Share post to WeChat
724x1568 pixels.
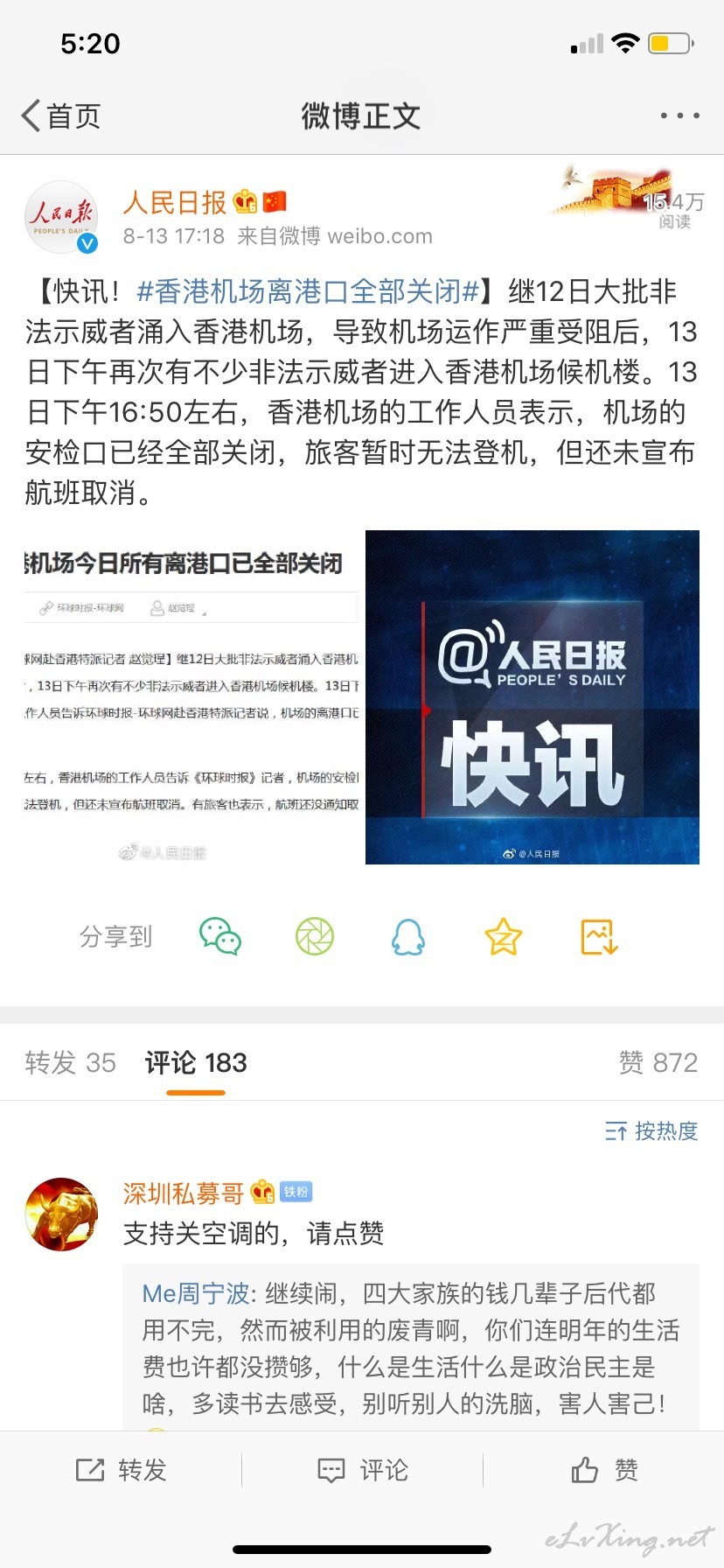[x=220, y=936]
